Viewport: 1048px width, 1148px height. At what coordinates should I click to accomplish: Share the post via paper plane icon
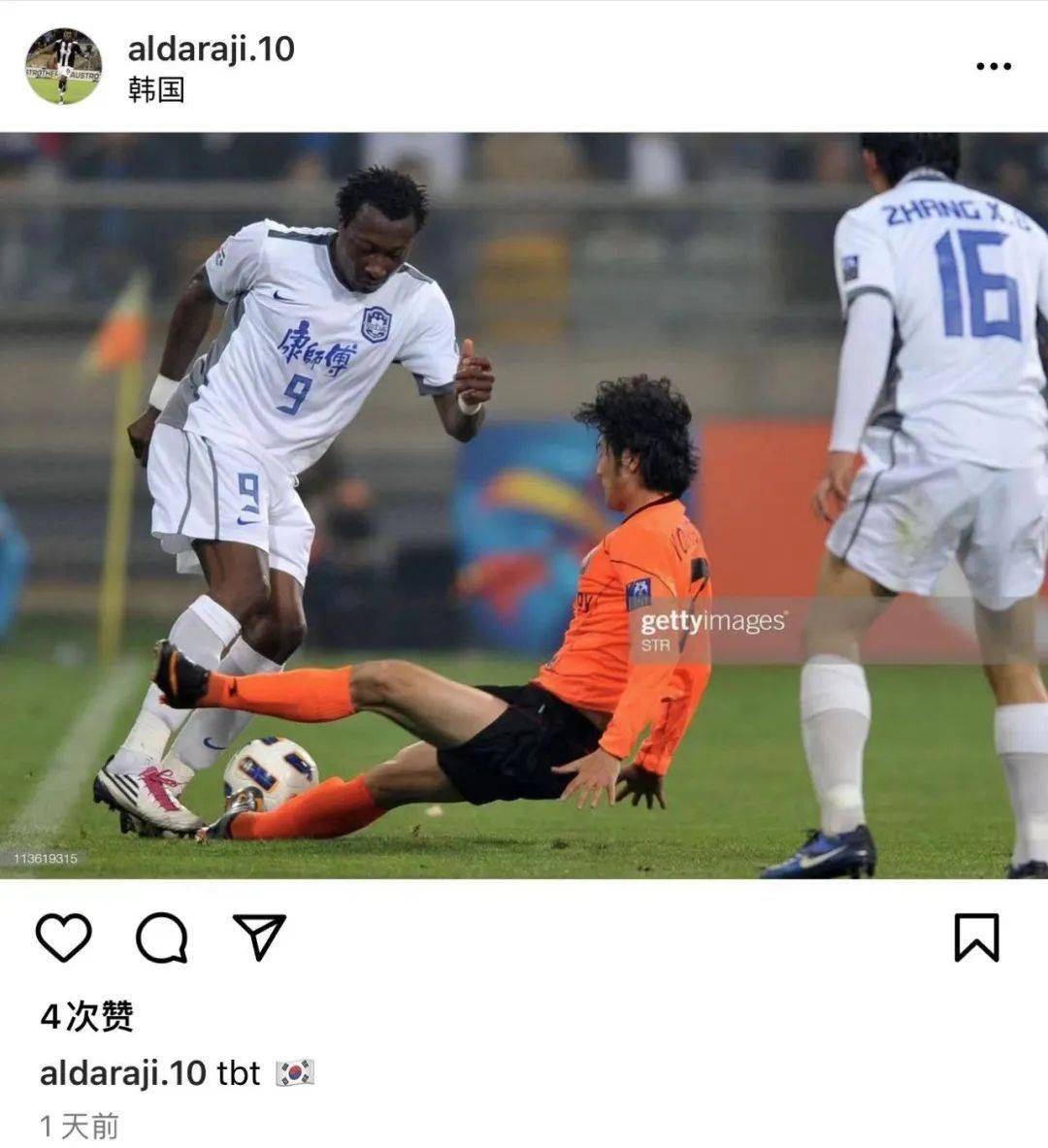259,937
